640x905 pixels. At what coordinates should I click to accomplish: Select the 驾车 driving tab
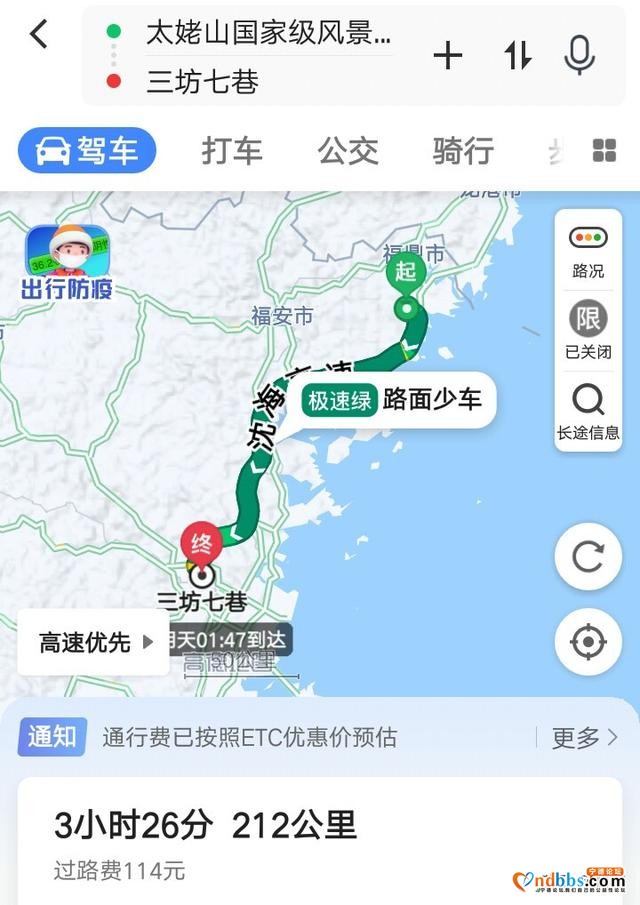coord(88,151)
